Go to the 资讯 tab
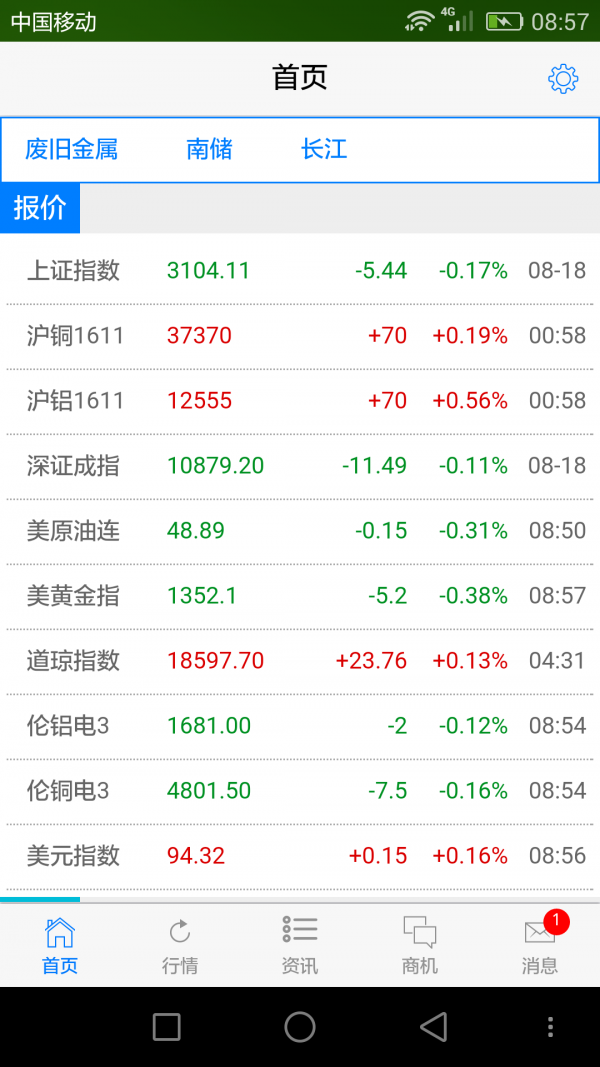This screenshot has height=1067, width=600. point(300,945)
